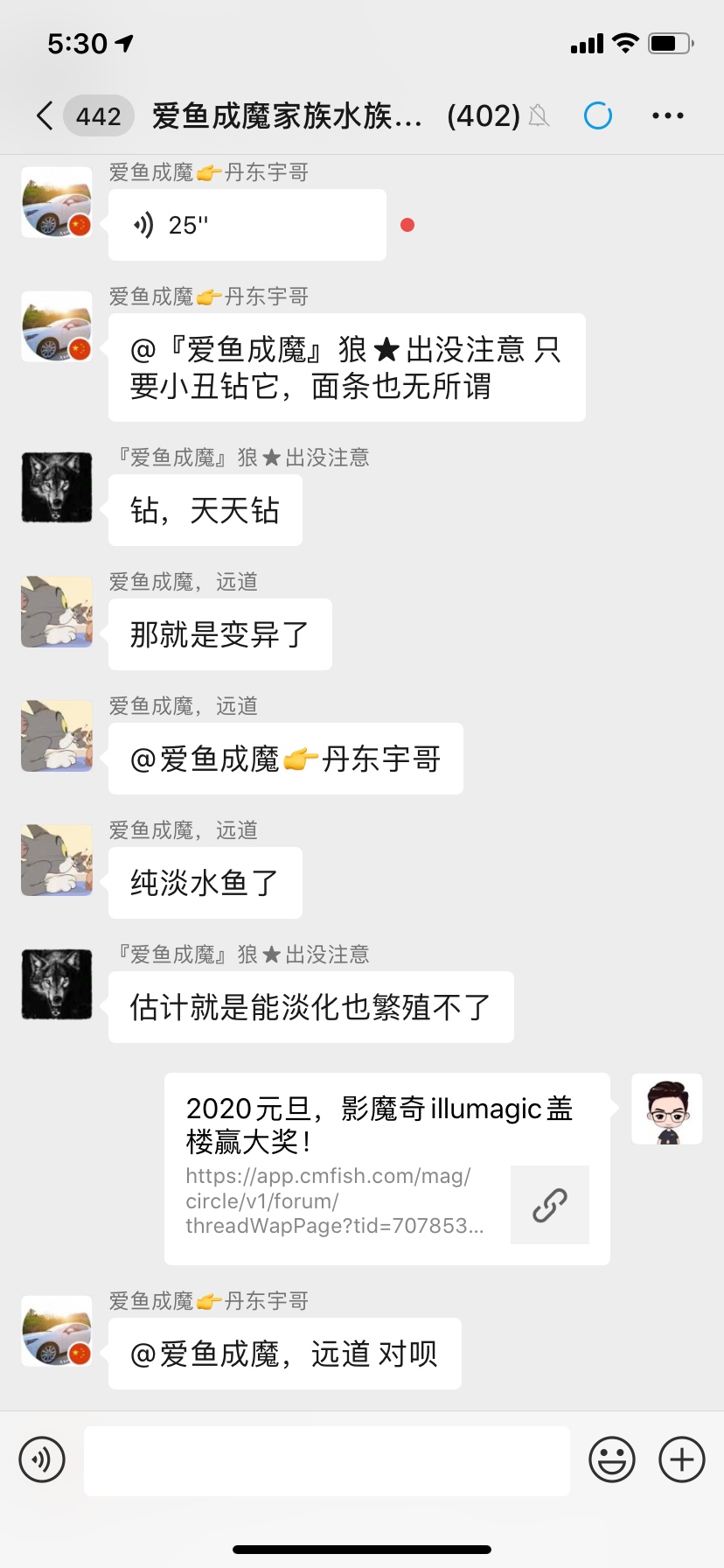Open the group chat overflow menu

pyautogui.click(x=667, y=115)
